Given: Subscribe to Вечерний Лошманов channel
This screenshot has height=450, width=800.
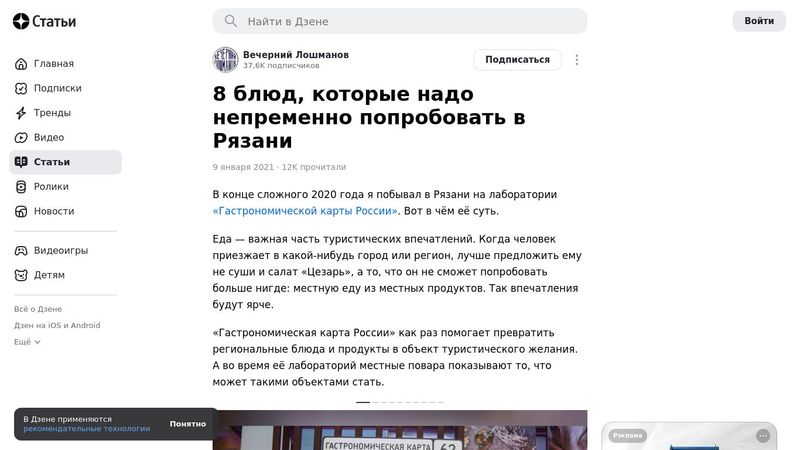Looking at the screenshot, I should pos(517,60).
